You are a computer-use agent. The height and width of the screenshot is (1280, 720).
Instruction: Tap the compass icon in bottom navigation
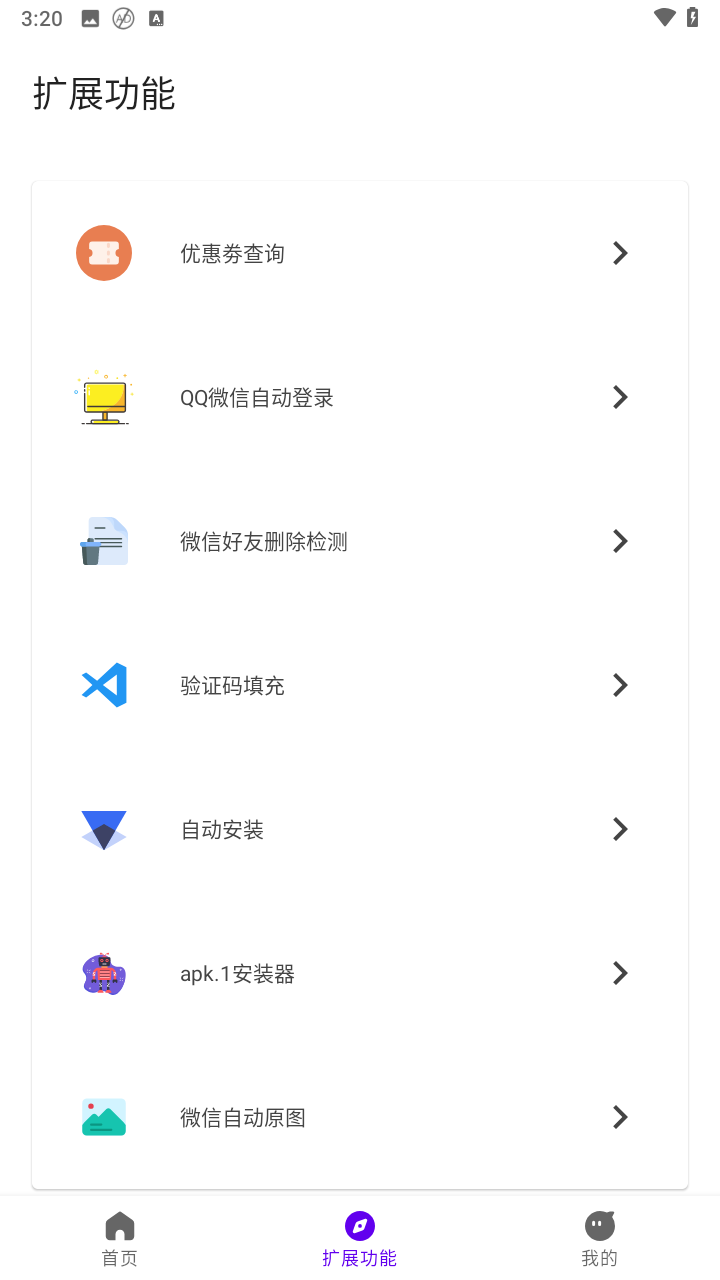point(359,1224)
